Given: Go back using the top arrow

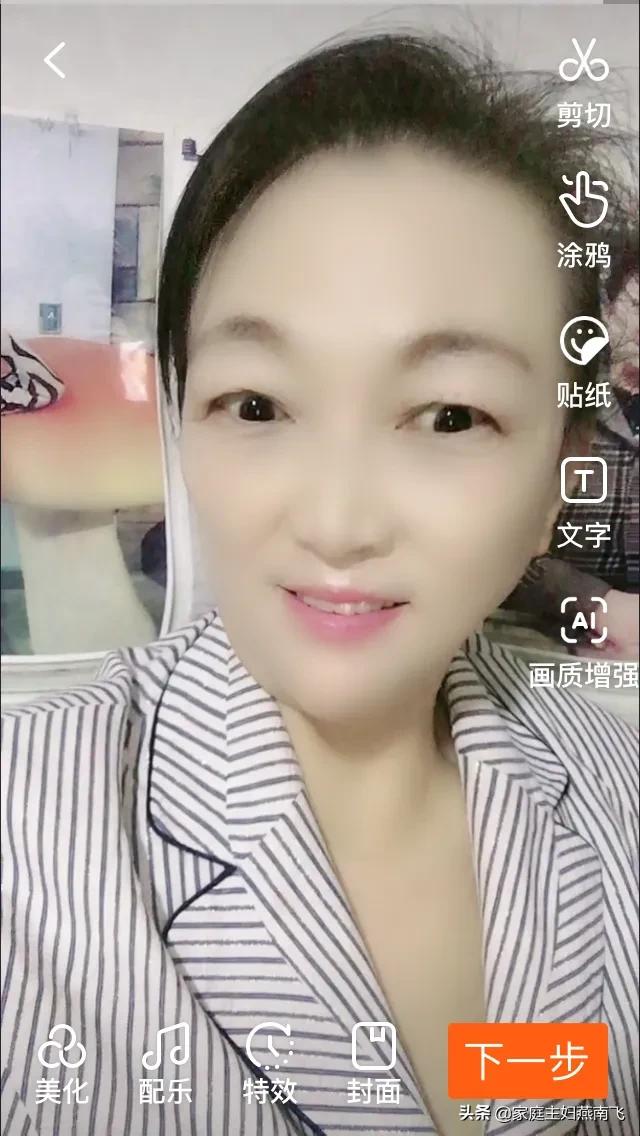Looking at the screenshot, I should pos(55,61).
